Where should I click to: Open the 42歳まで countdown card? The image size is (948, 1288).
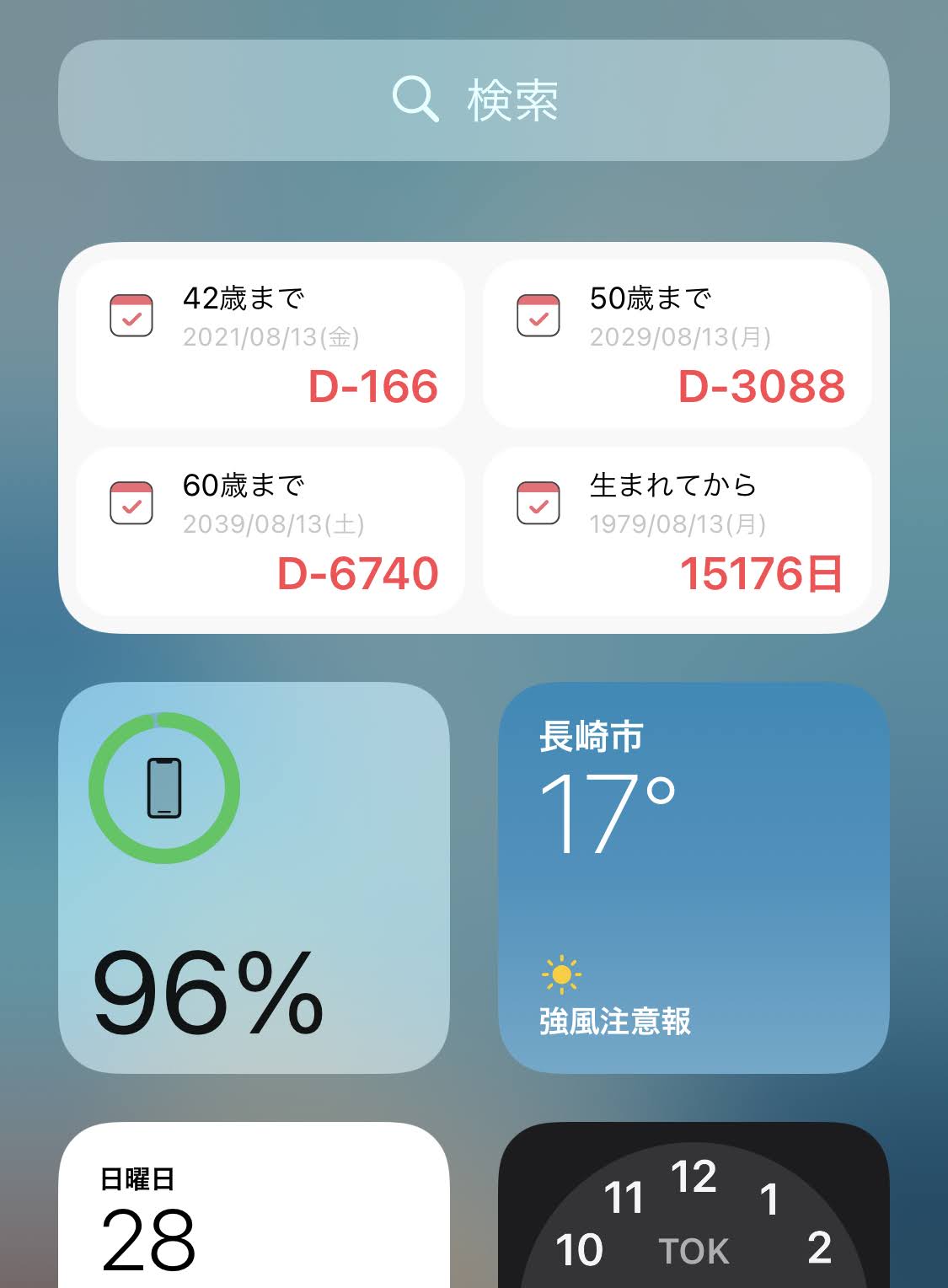click(x=270, y=344)
